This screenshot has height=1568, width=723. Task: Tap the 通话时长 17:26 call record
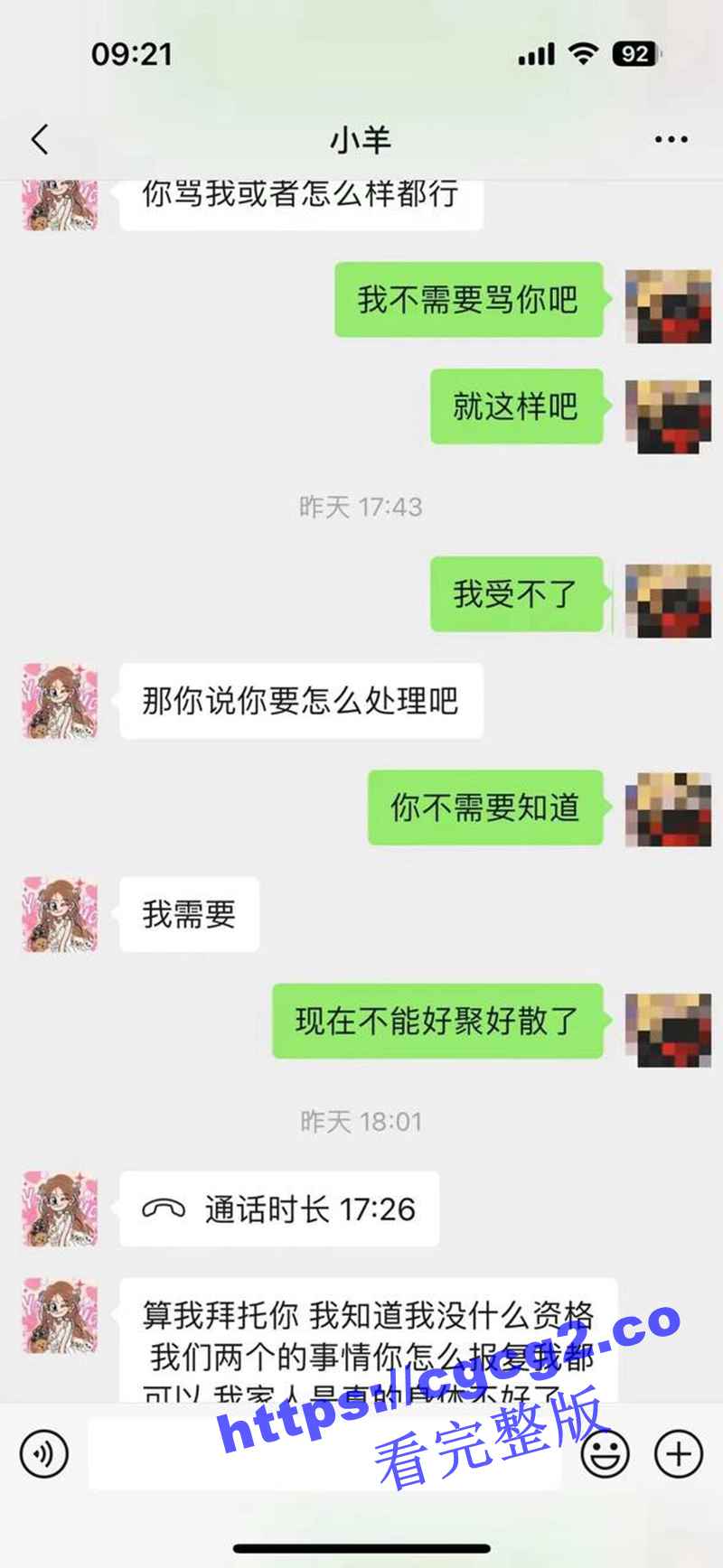[279, 1209]
